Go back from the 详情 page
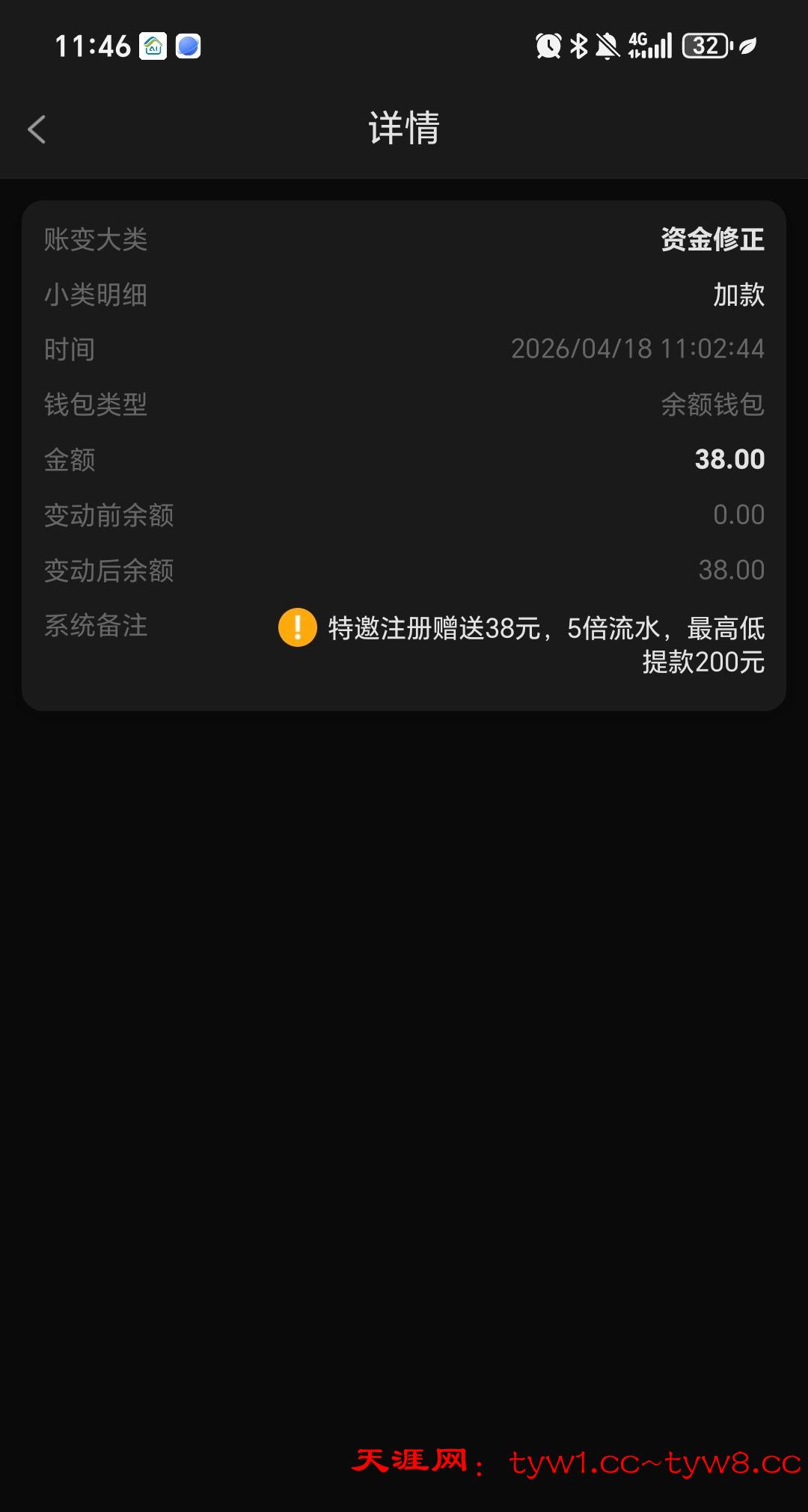 pos(37,129)
